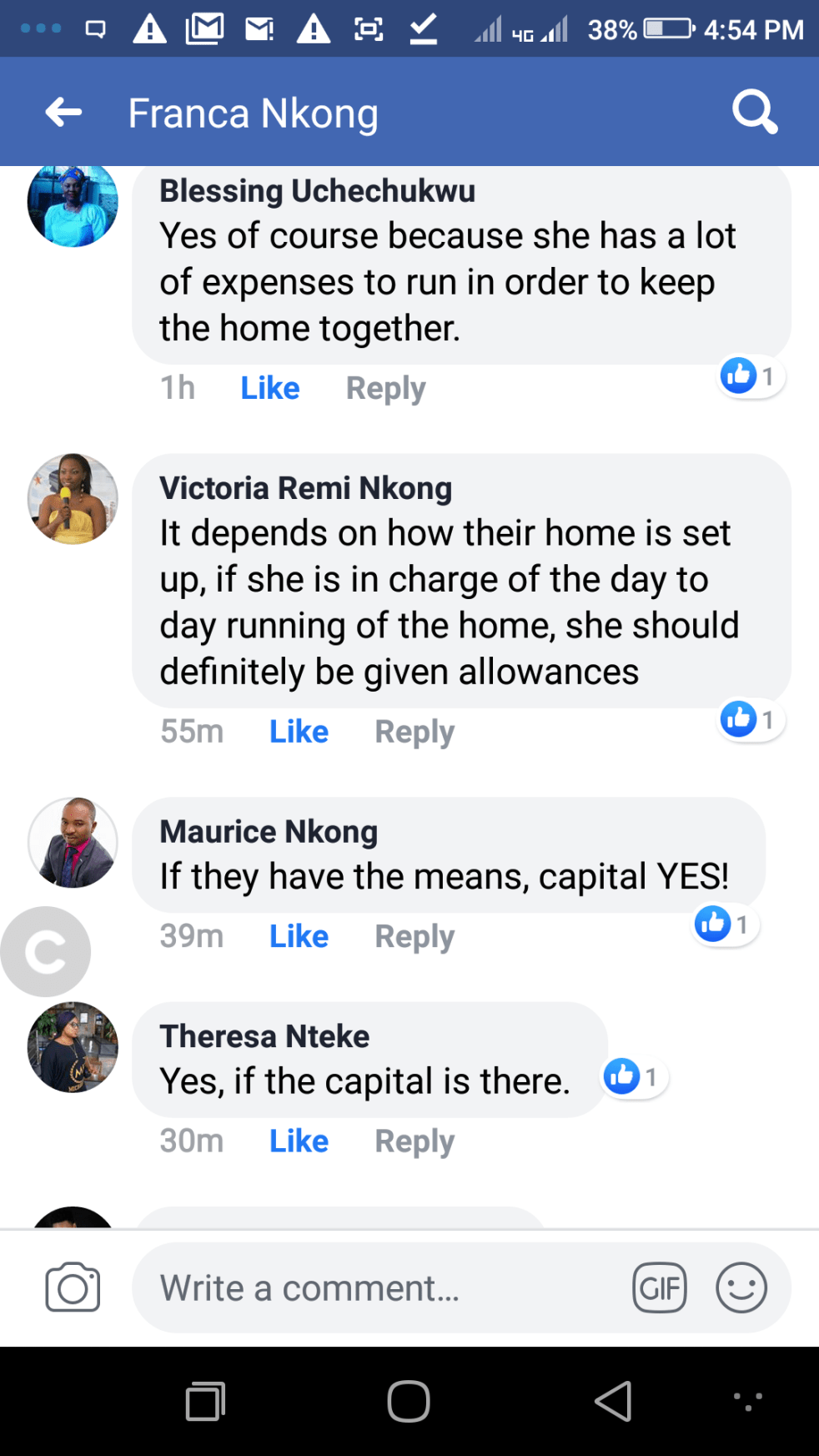Go back using the arrow icon
Image resolution: width=819 pixels, height=1456 pixels.
(x=63, y=112)
